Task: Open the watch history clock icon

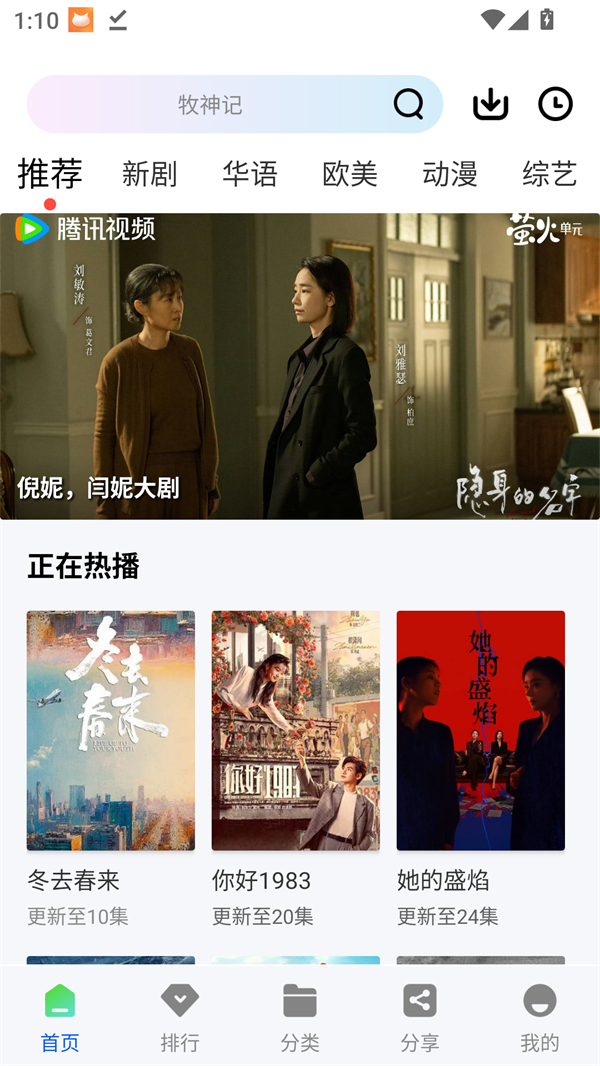Action: coord(555,104)
